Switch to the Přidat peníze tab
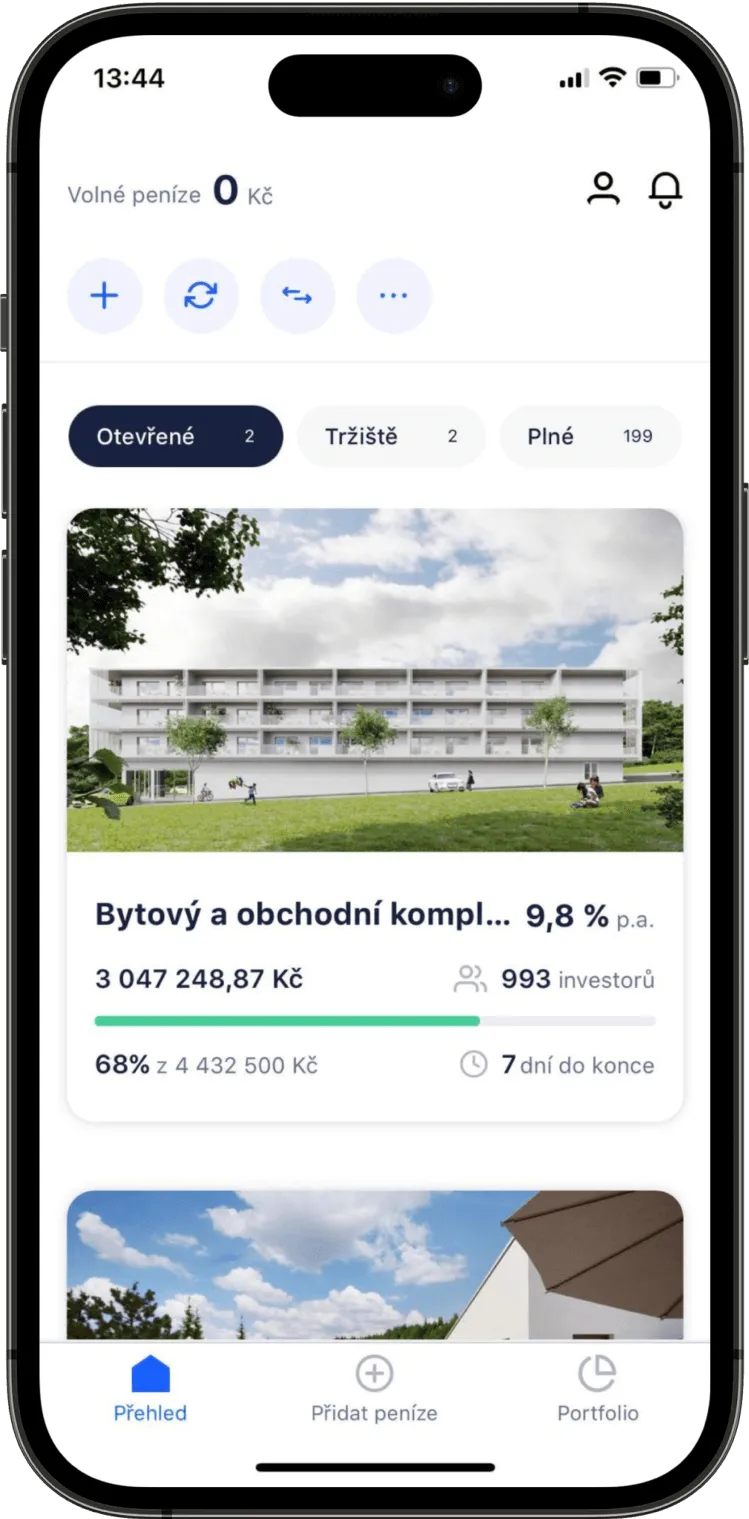The height and width of the screenshot is (1519, 749). point(374,1388)
